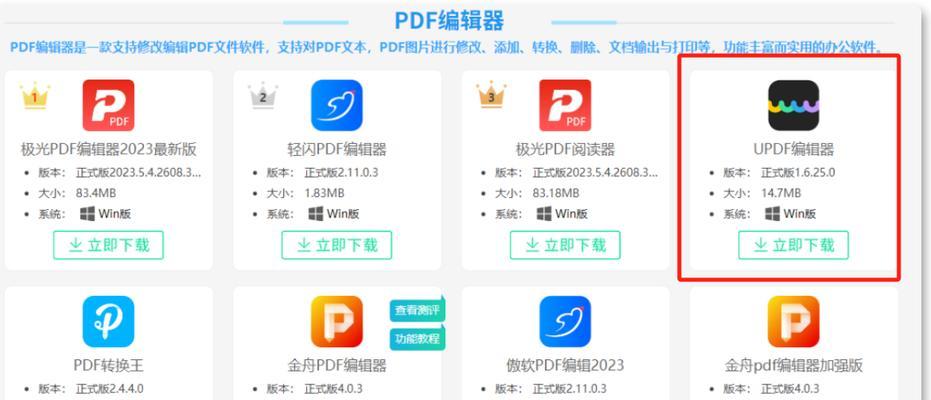This screenshot has width=931, height=400.
Task: Tap 立即下载 under 极光PDF阅读器
Action: click(x=564, y=245)
